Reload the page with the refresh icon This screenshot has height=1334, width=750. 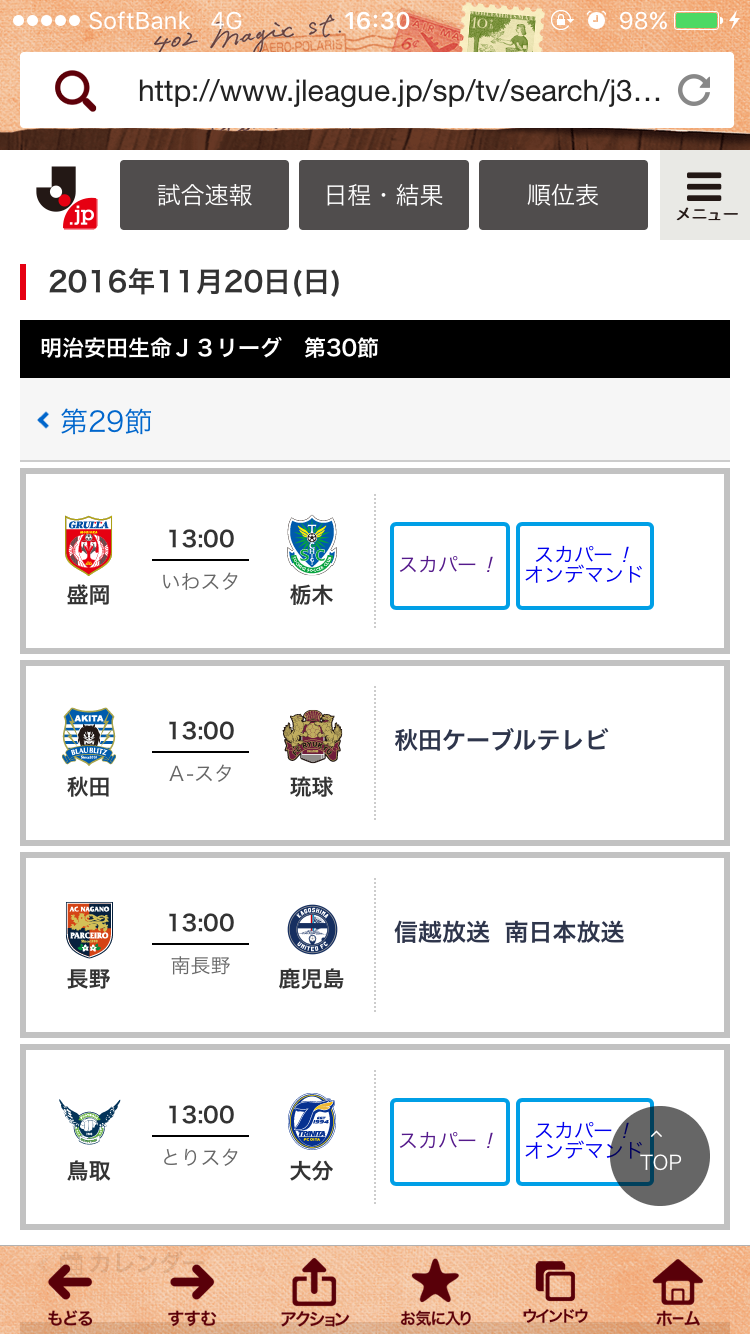(x=694, y=91)
